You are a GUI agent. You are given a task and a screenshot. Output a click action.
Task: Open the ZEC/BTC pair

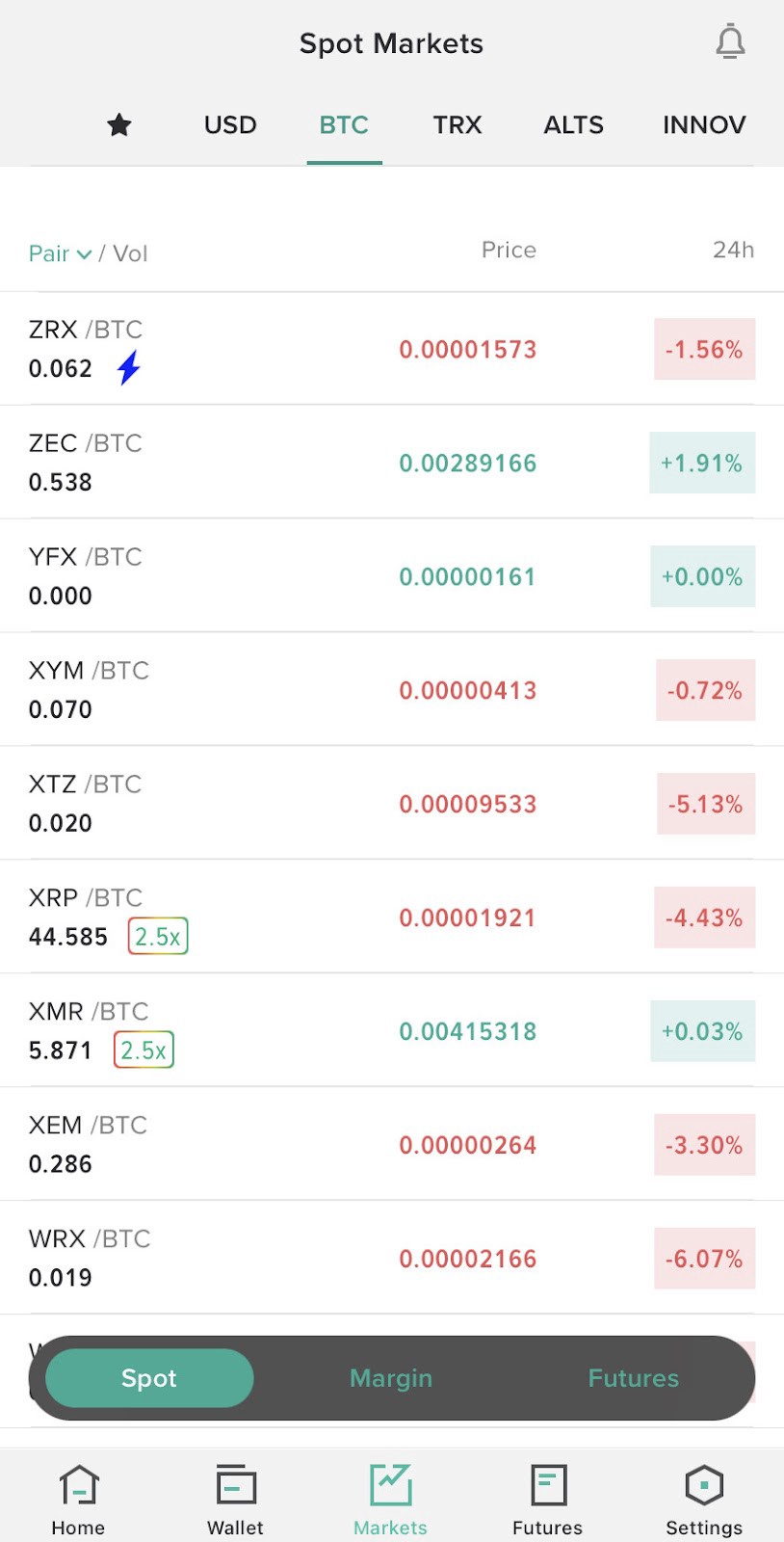(392, 463)
